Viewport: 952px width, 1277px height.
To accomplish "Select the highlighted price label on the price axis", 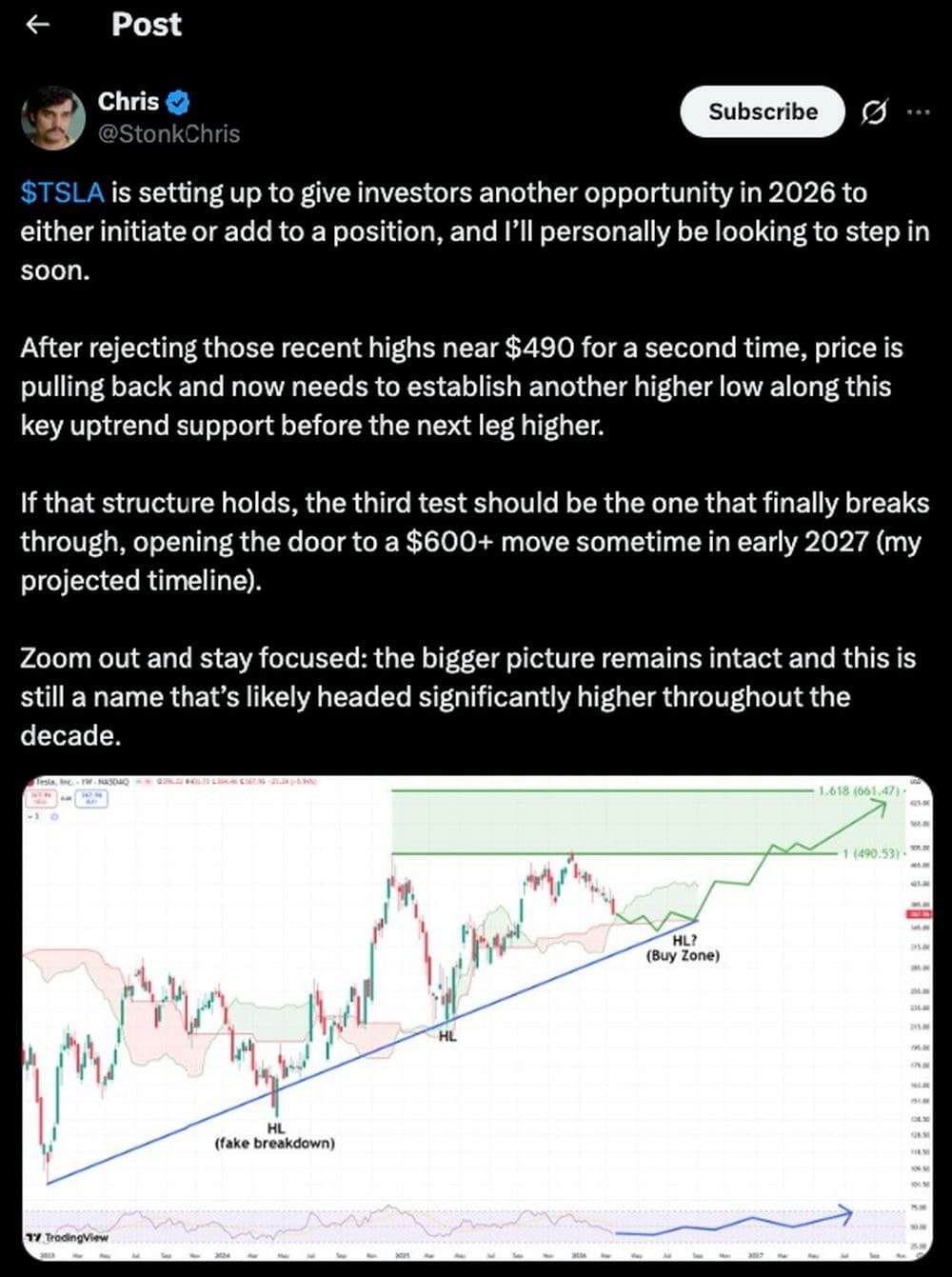I will click(917, 913).
